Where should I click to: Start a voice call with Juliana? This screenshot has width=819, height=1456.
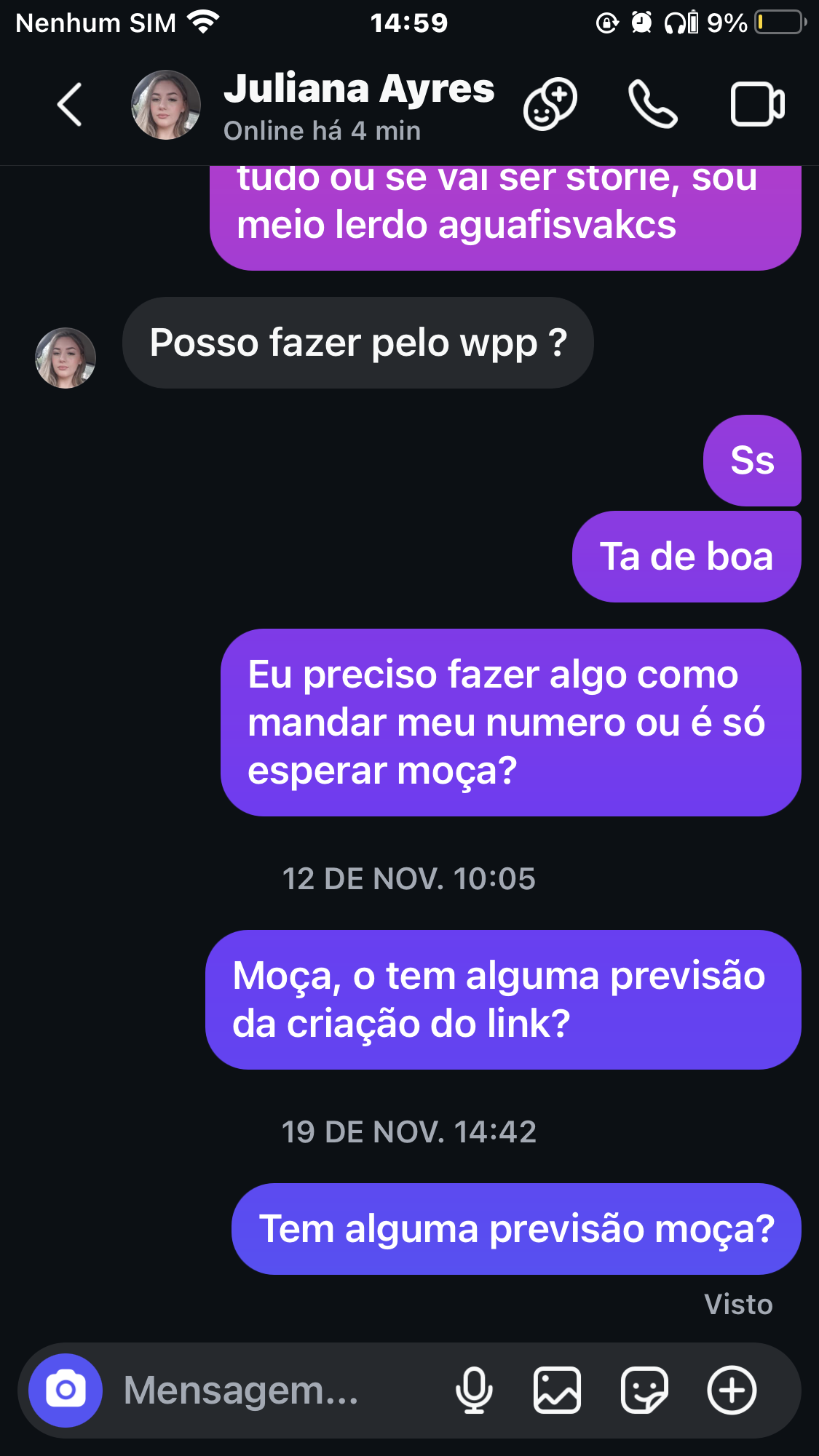tap(653, 105)
